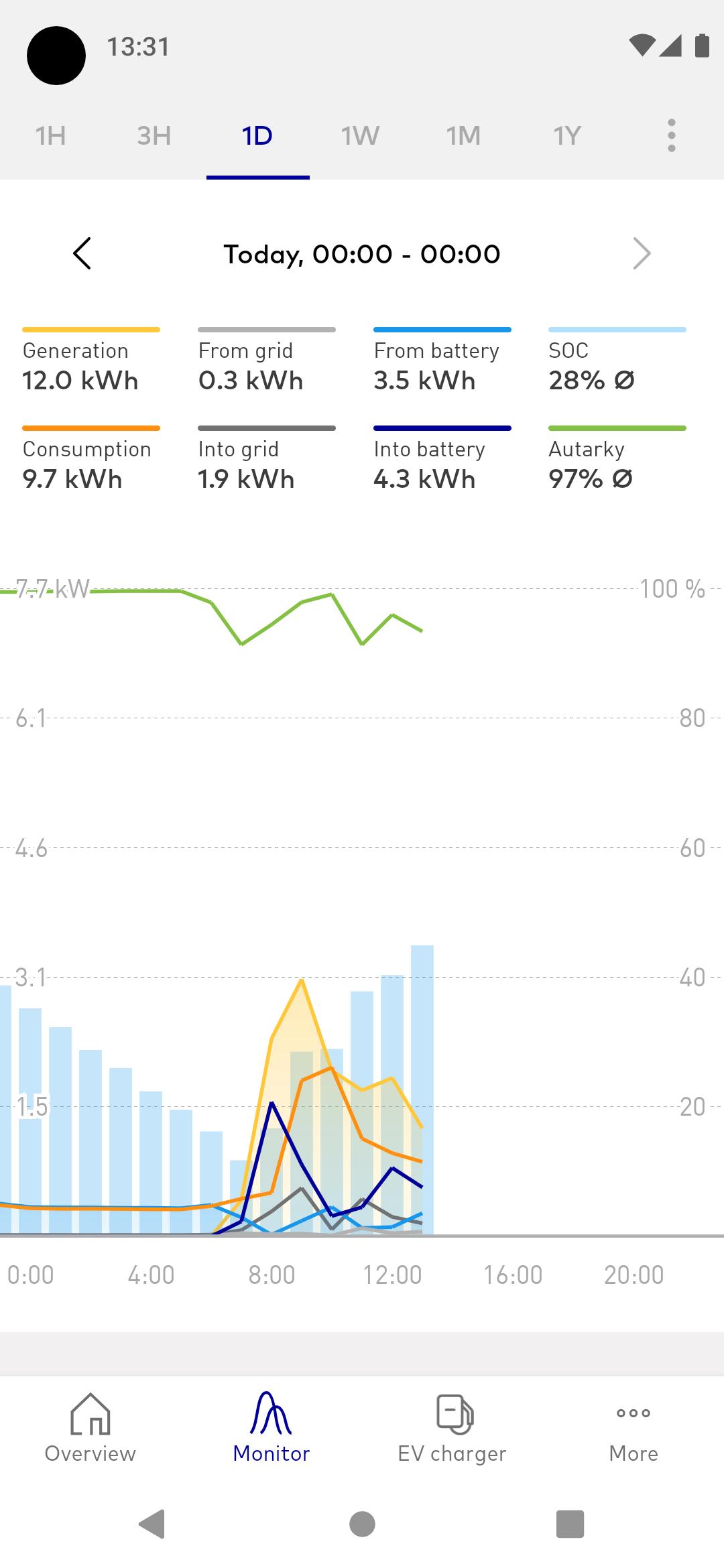The image size is (724, 1568).
Task: Open the More tab
Action: [633, 1427]
